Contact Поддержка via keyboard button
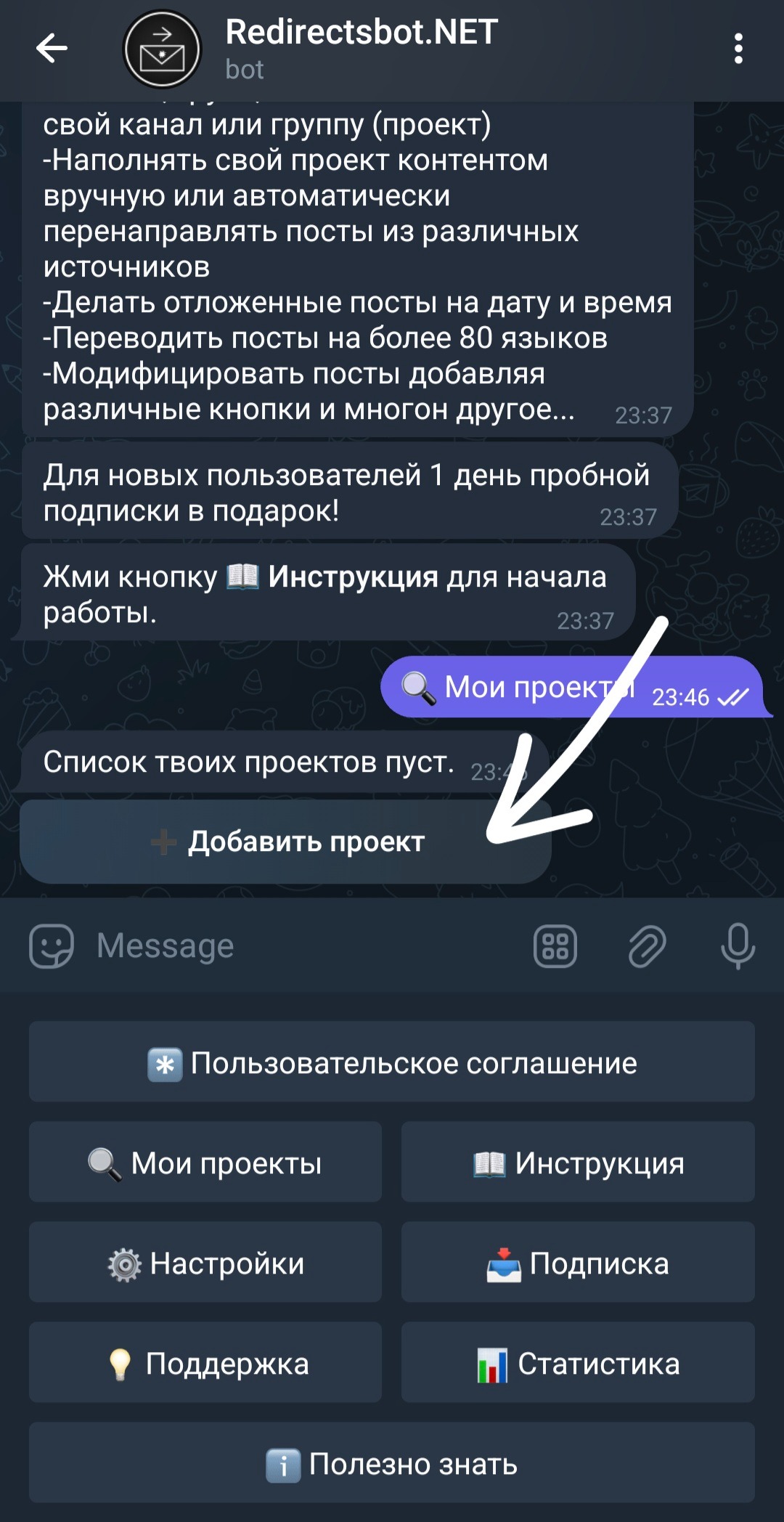This screenshot has width=784, height=1522. [x=205, y=1363]
